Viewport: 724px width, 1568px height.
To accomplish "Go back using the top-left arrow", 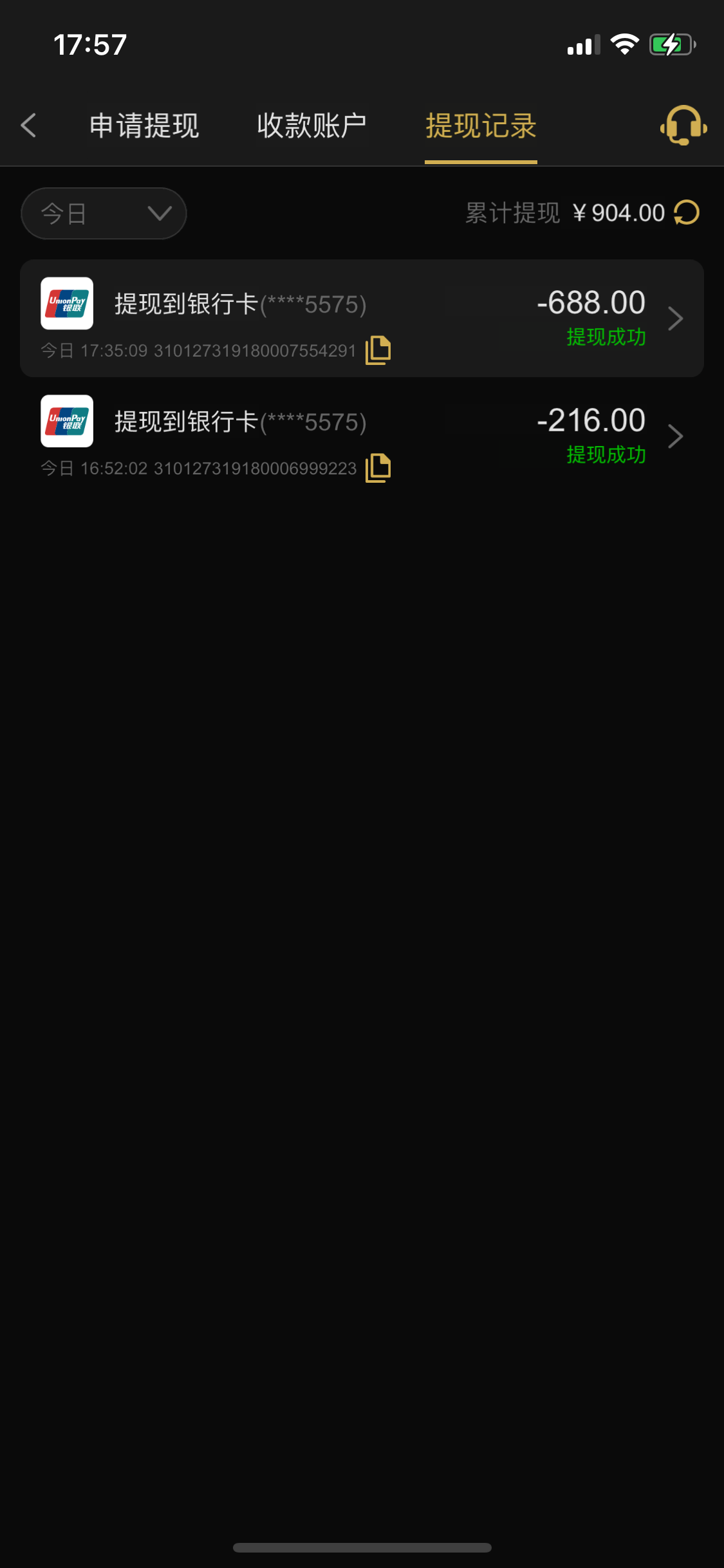I will [x=29, y=126].
